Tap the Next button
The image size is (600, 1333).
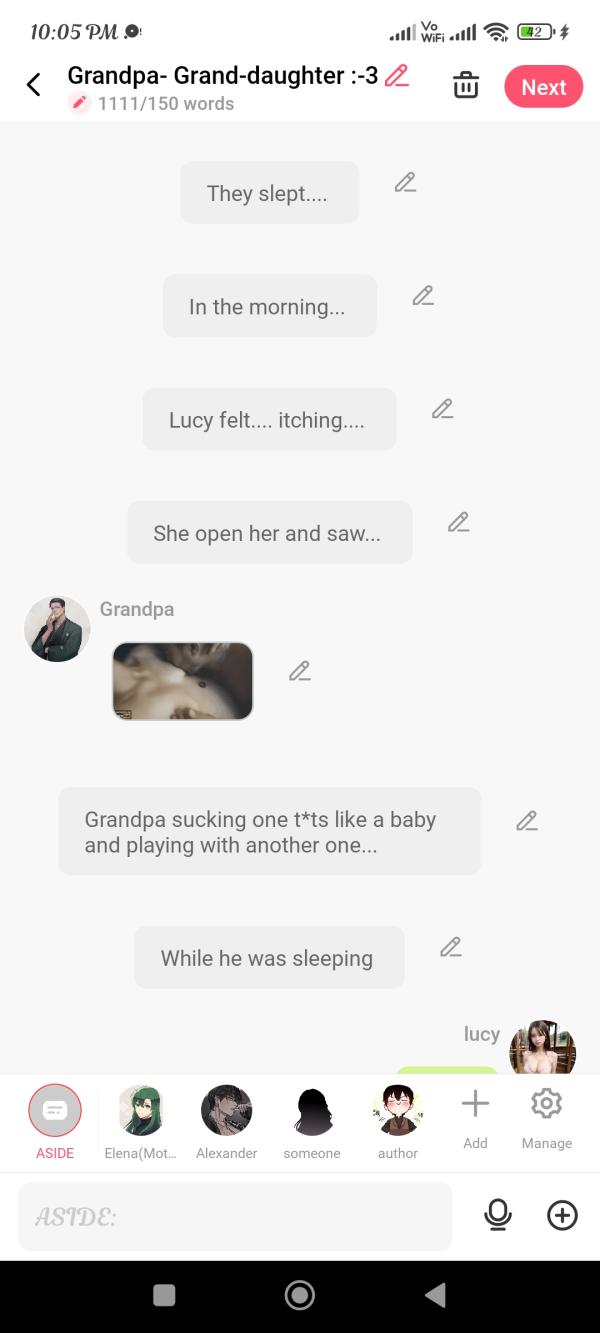[543, 87]
